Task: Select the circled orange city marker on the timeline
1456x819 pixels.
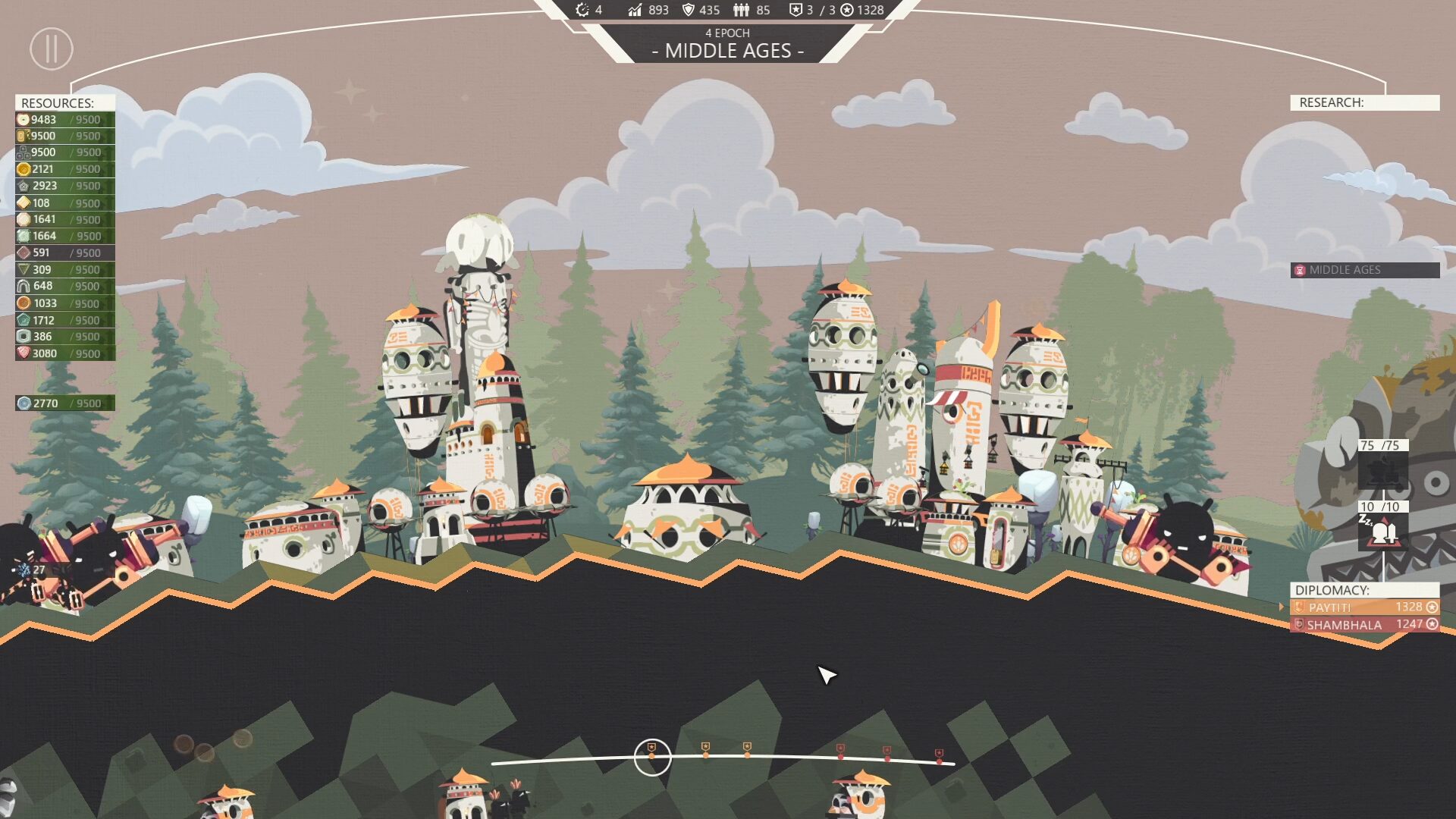Action: 651,755
